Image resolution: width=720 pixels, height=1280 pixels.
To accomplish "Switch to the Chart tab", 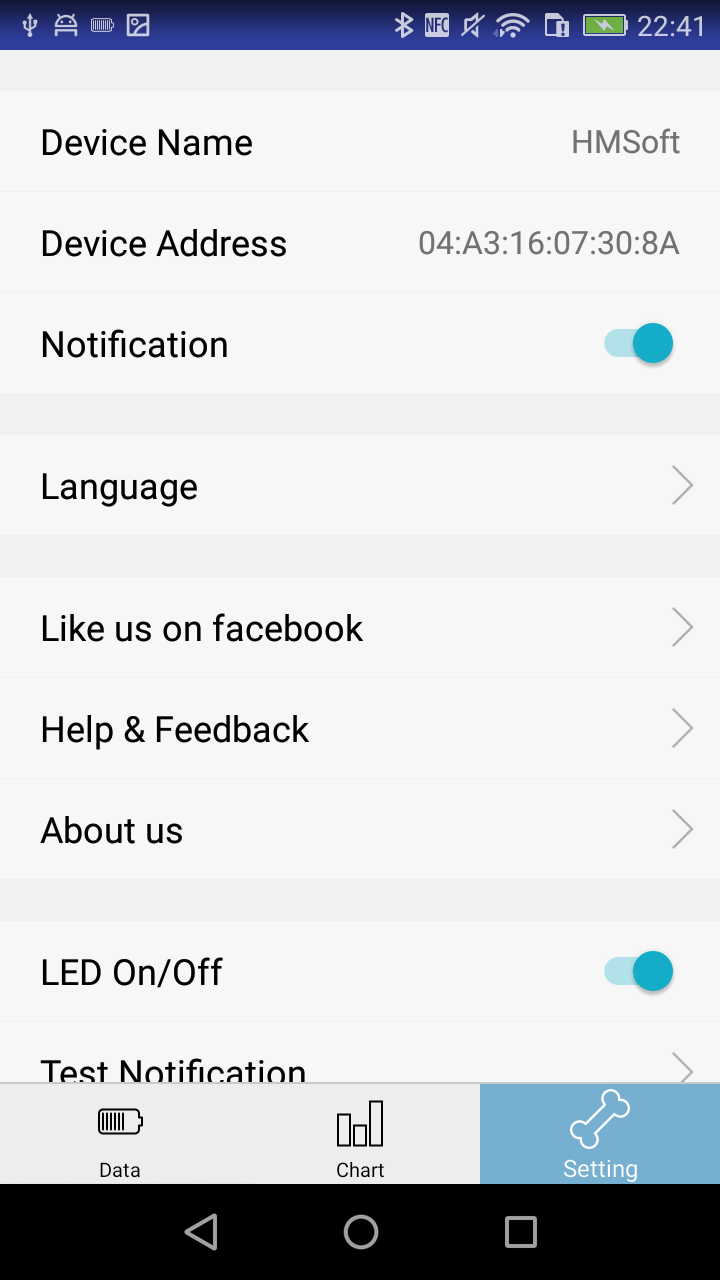I will point(360,1134).
